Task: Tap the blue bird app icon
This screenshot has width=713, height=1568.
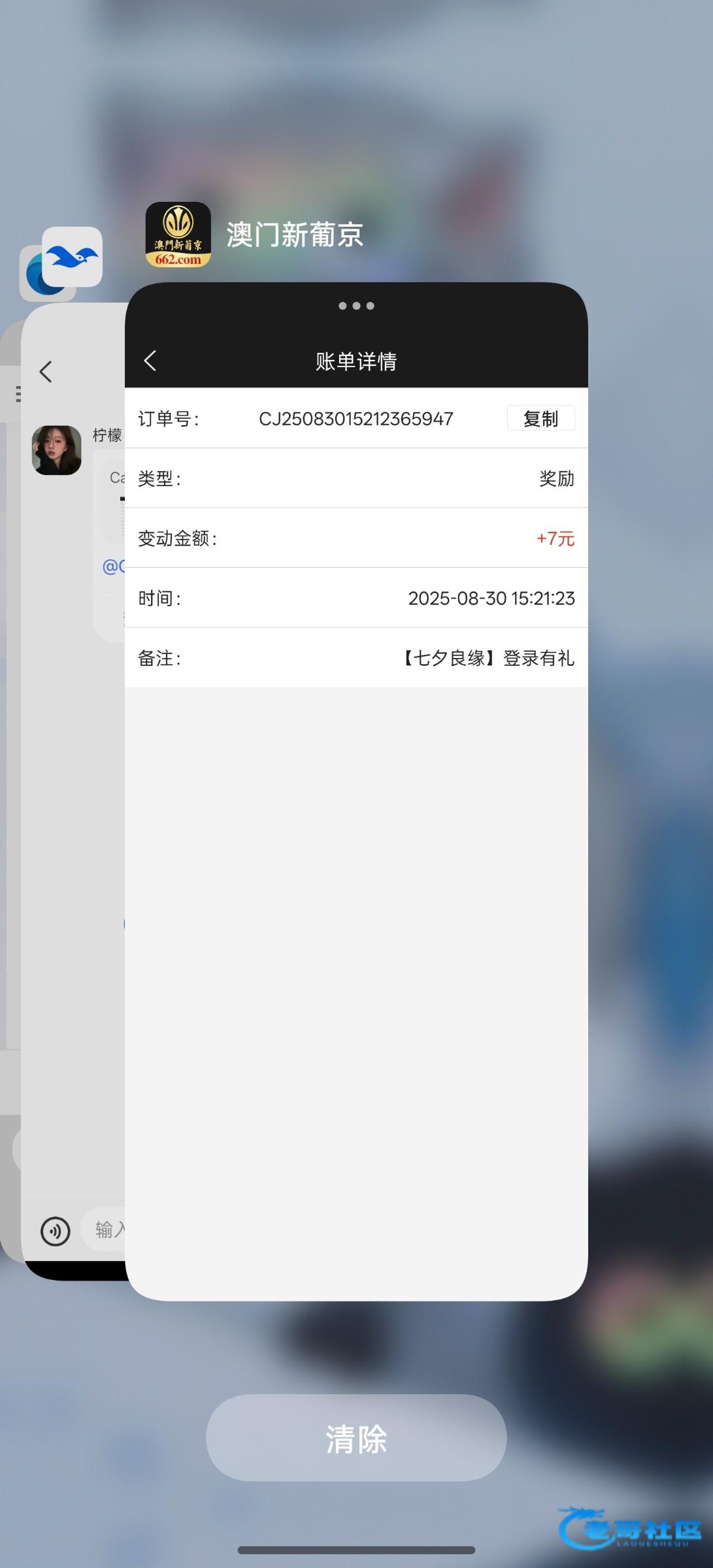Action: (73, 257)
